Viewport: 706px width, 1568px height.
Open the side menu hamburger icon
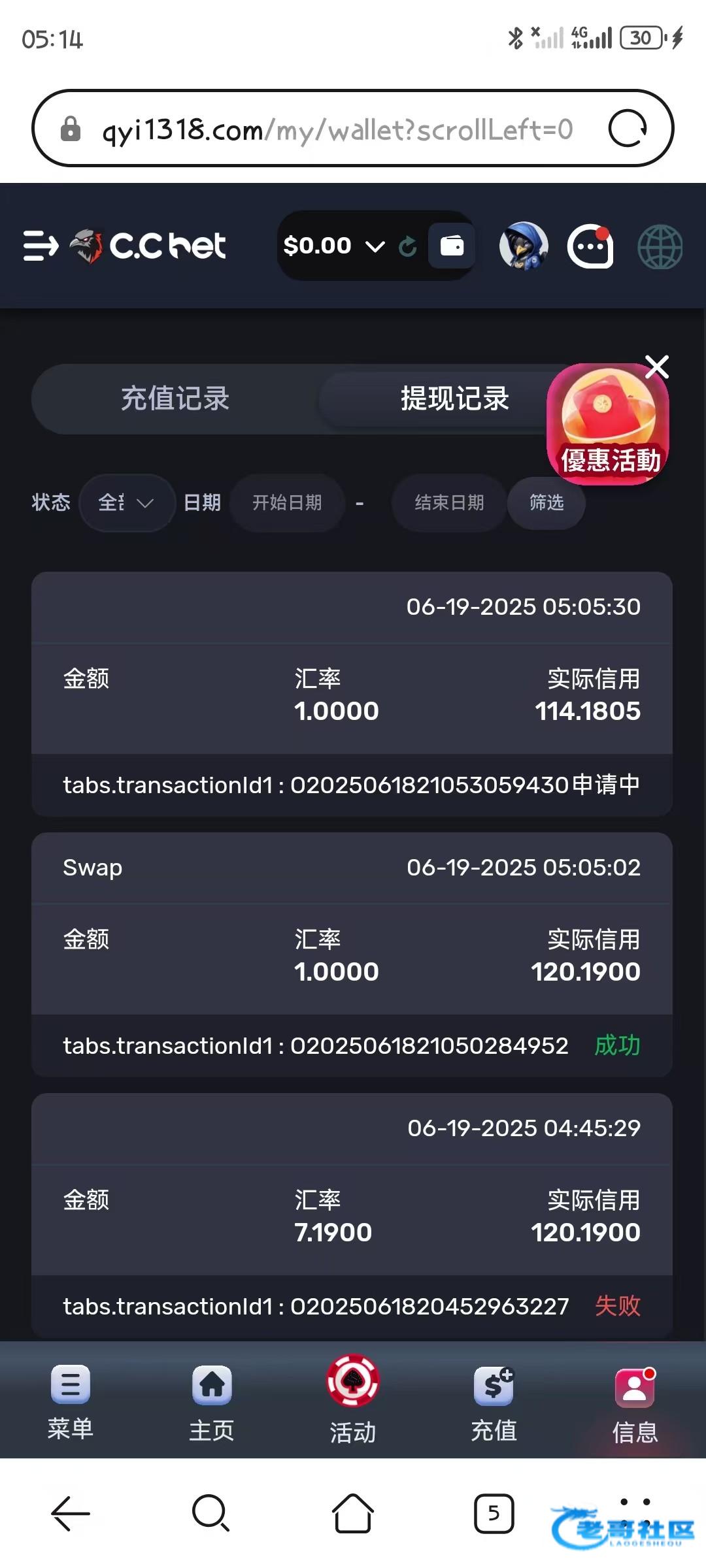(41, 246)
